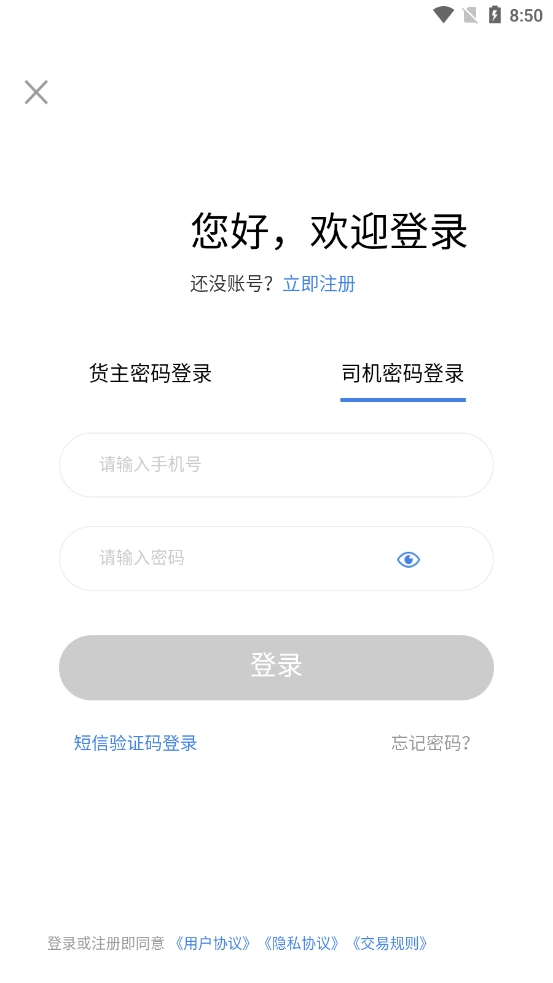The image size is (553, 983).
Task: Open 忘记密码? to reset password
Action: [431, 743]
